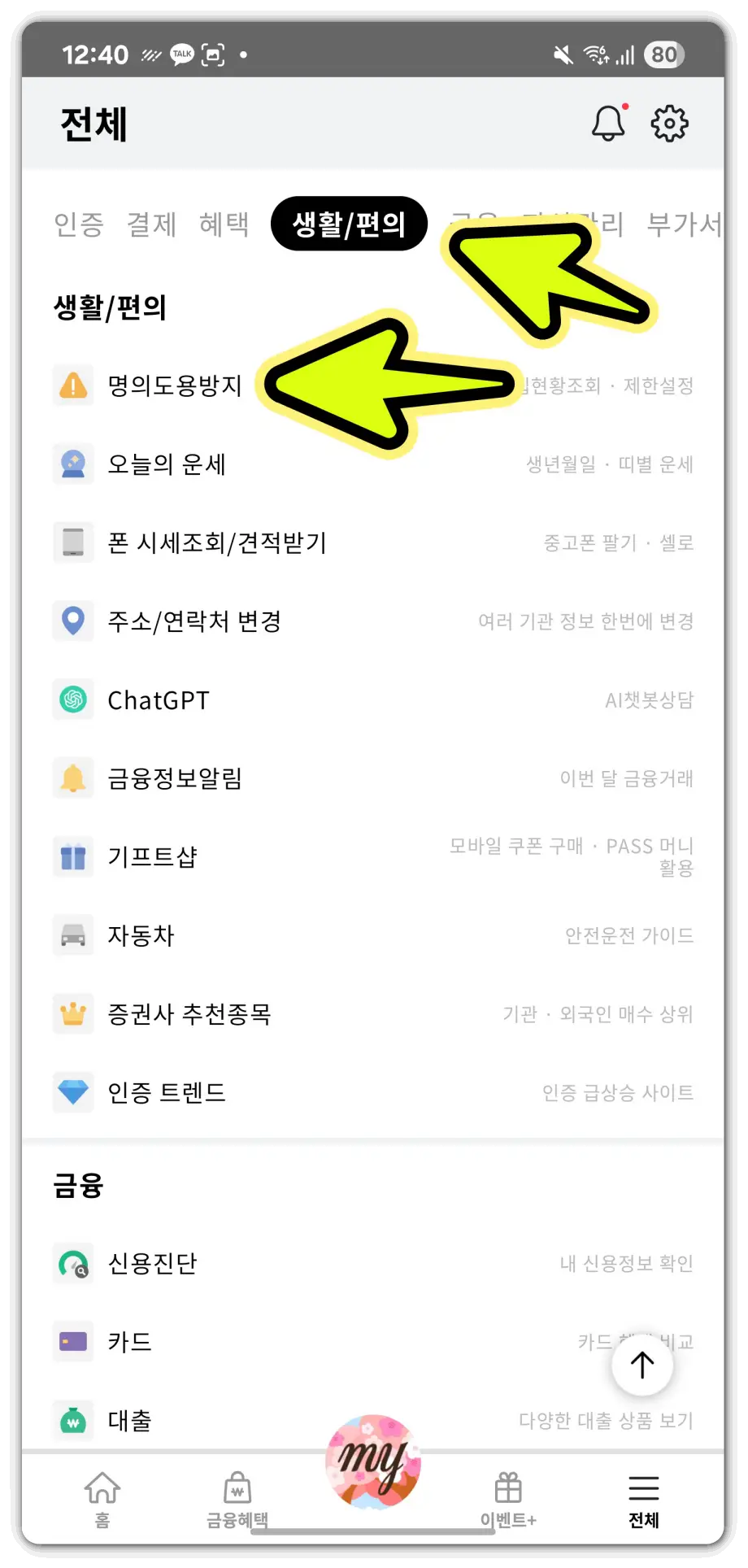748x1568 pixels.
Task: Select the 카드 purple card icon
Action: [x=73, y=1342]
